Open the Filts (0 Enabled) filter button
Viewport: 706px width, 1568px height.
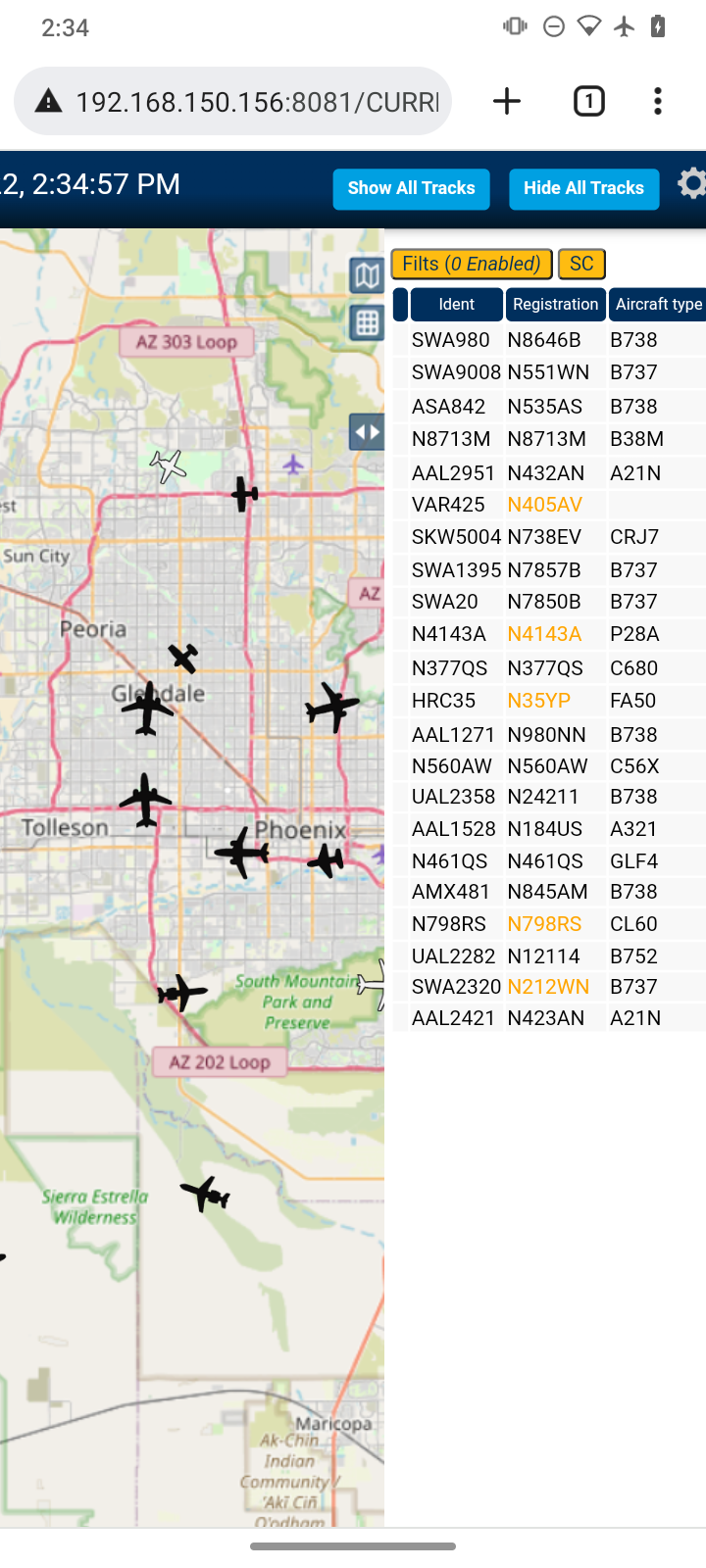[x=472, y=264]
